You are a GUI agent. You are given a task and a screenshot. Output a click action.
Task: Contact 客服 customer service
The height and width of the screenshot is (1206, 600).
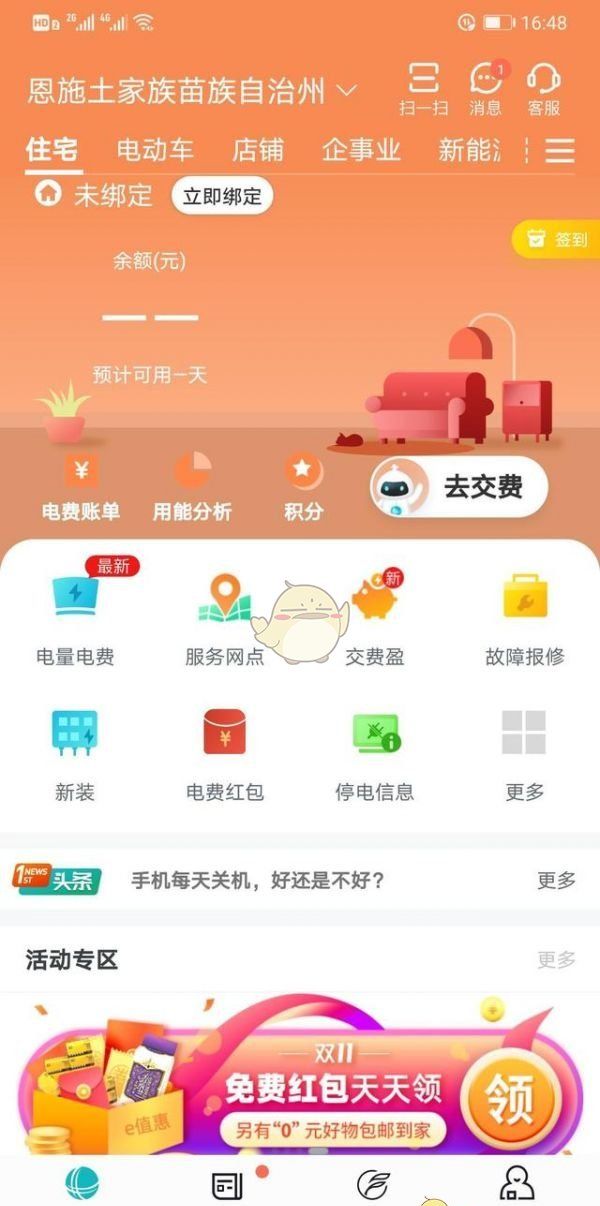click(543, 88)
